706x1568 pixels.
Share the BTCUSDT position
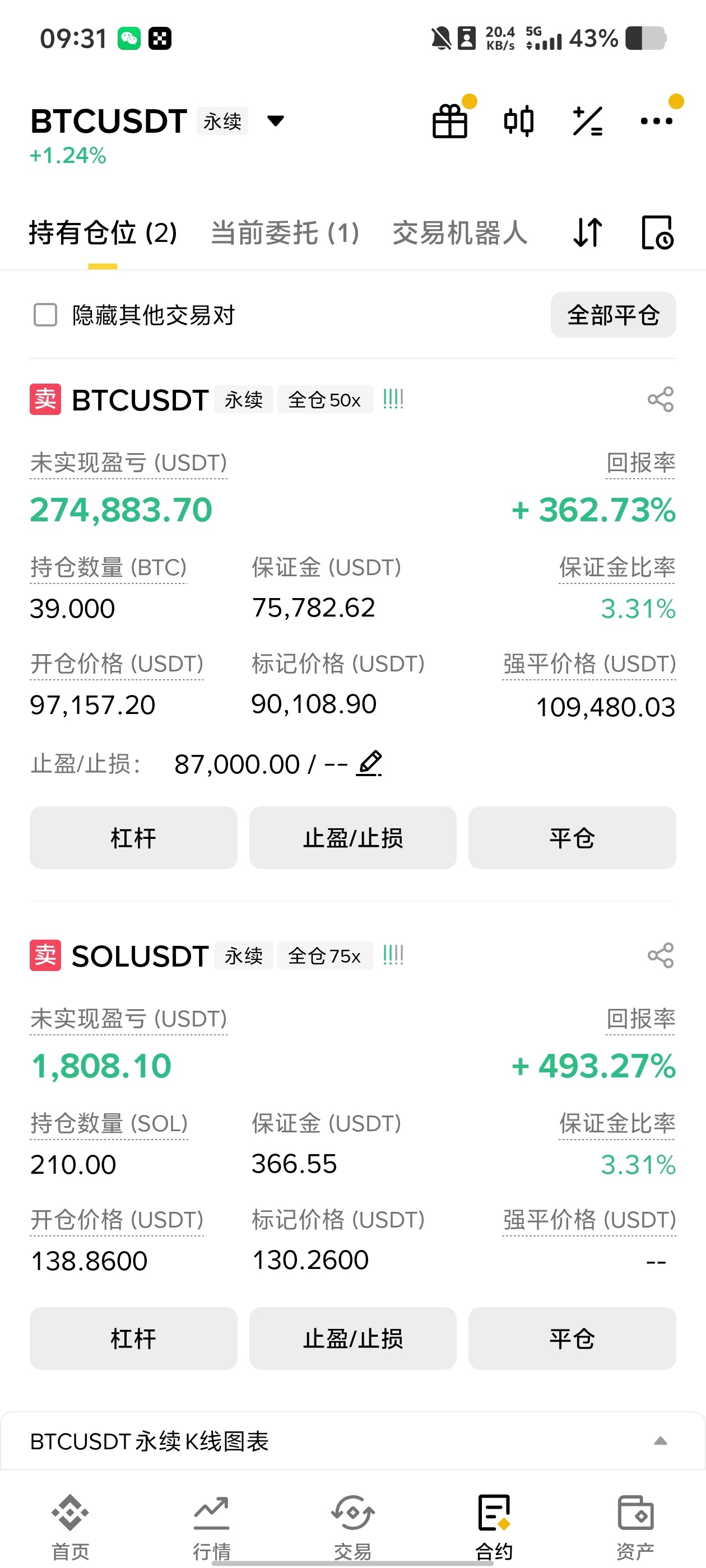660,400
